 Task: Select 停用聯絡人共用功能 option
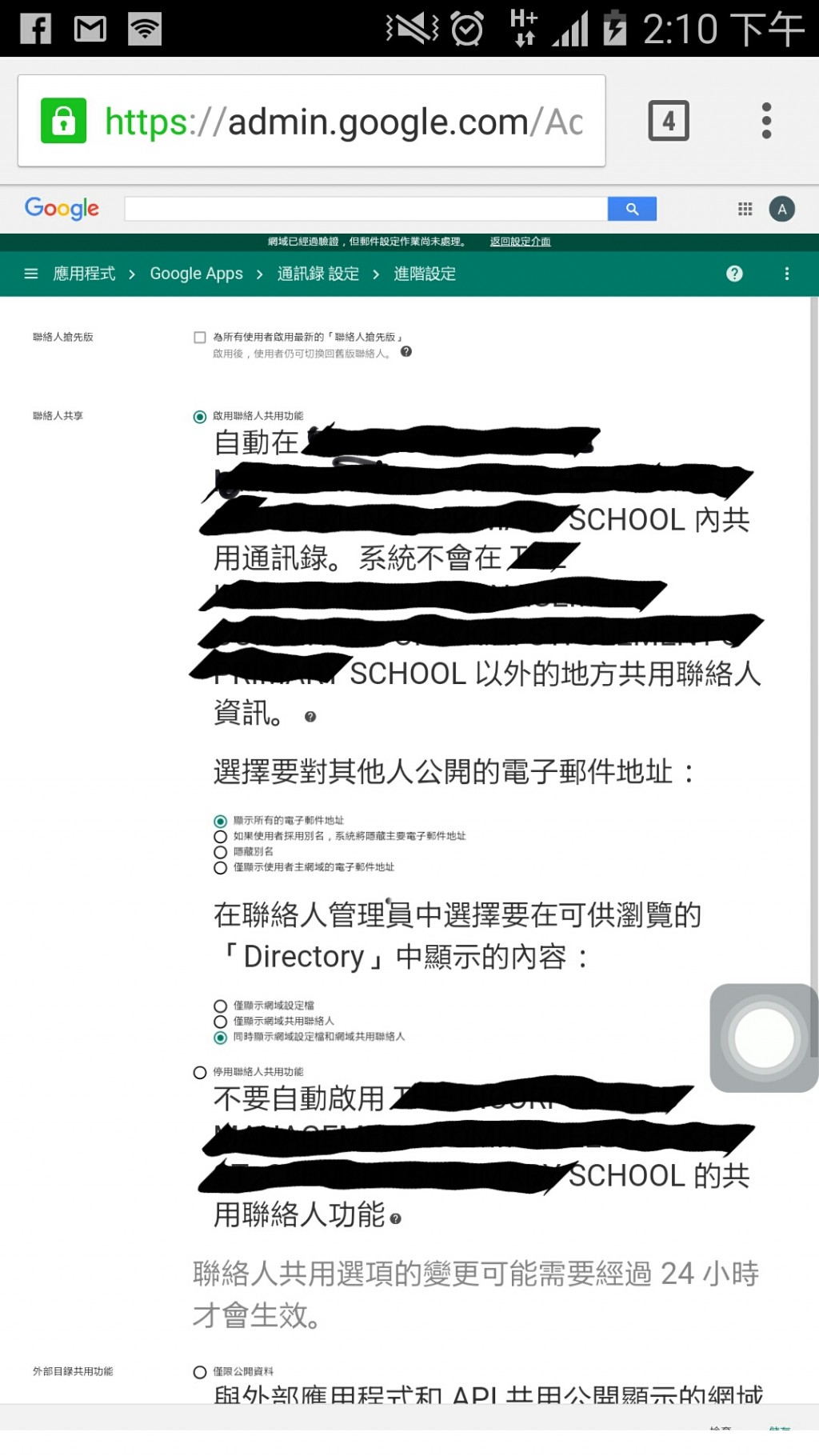tap(200, 1072)
